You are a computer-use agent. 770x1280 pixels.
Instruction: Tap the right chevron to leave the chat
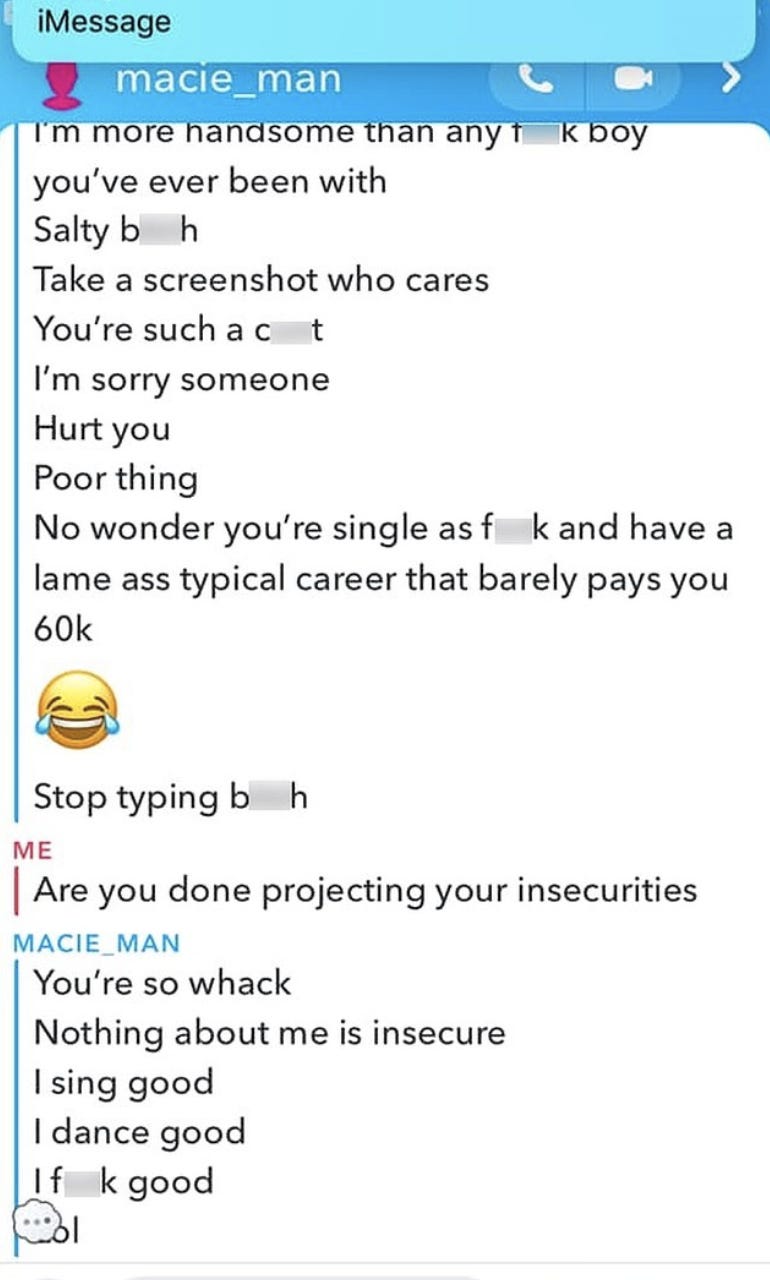[x=732, y=79]
